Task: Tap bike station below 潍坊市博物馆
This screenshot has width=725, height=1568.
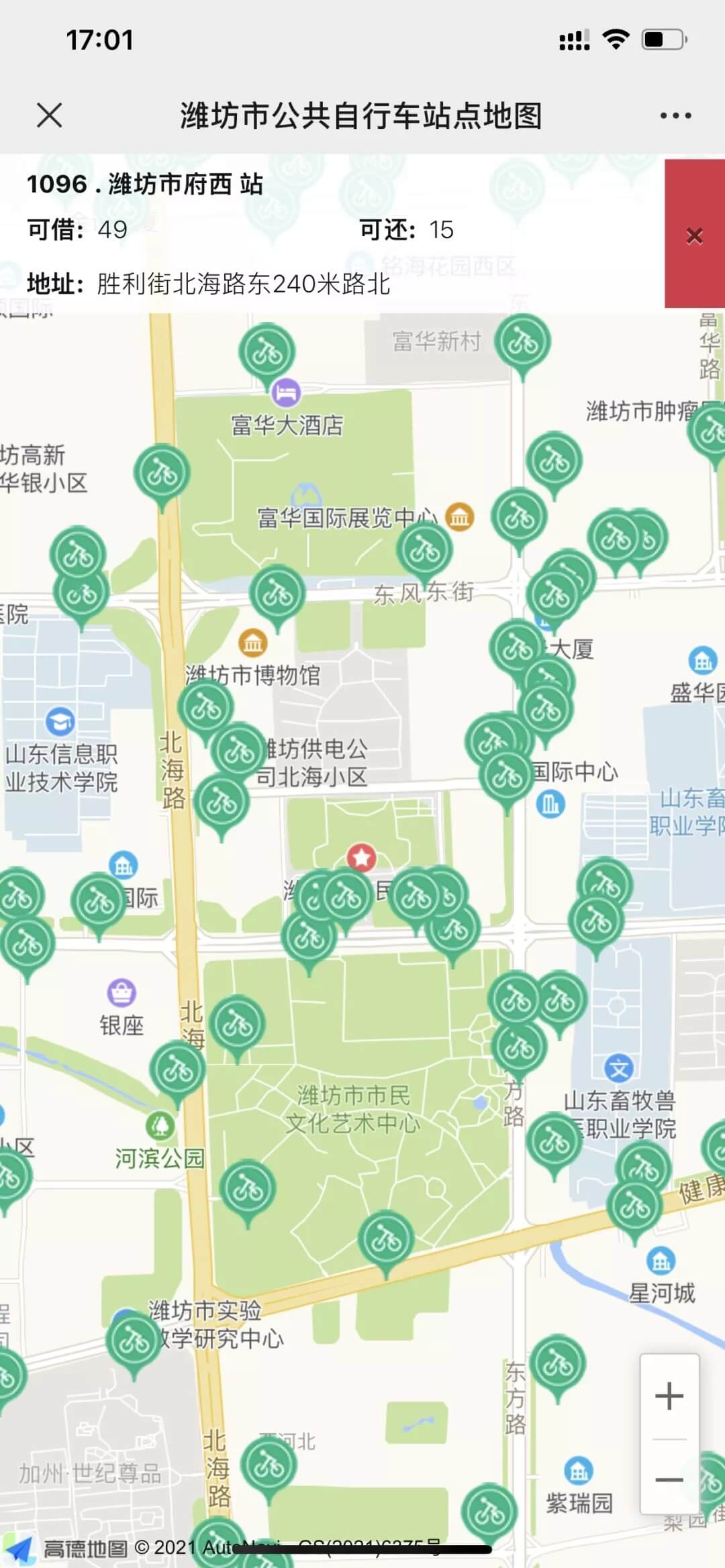Action: click(205, 708)
